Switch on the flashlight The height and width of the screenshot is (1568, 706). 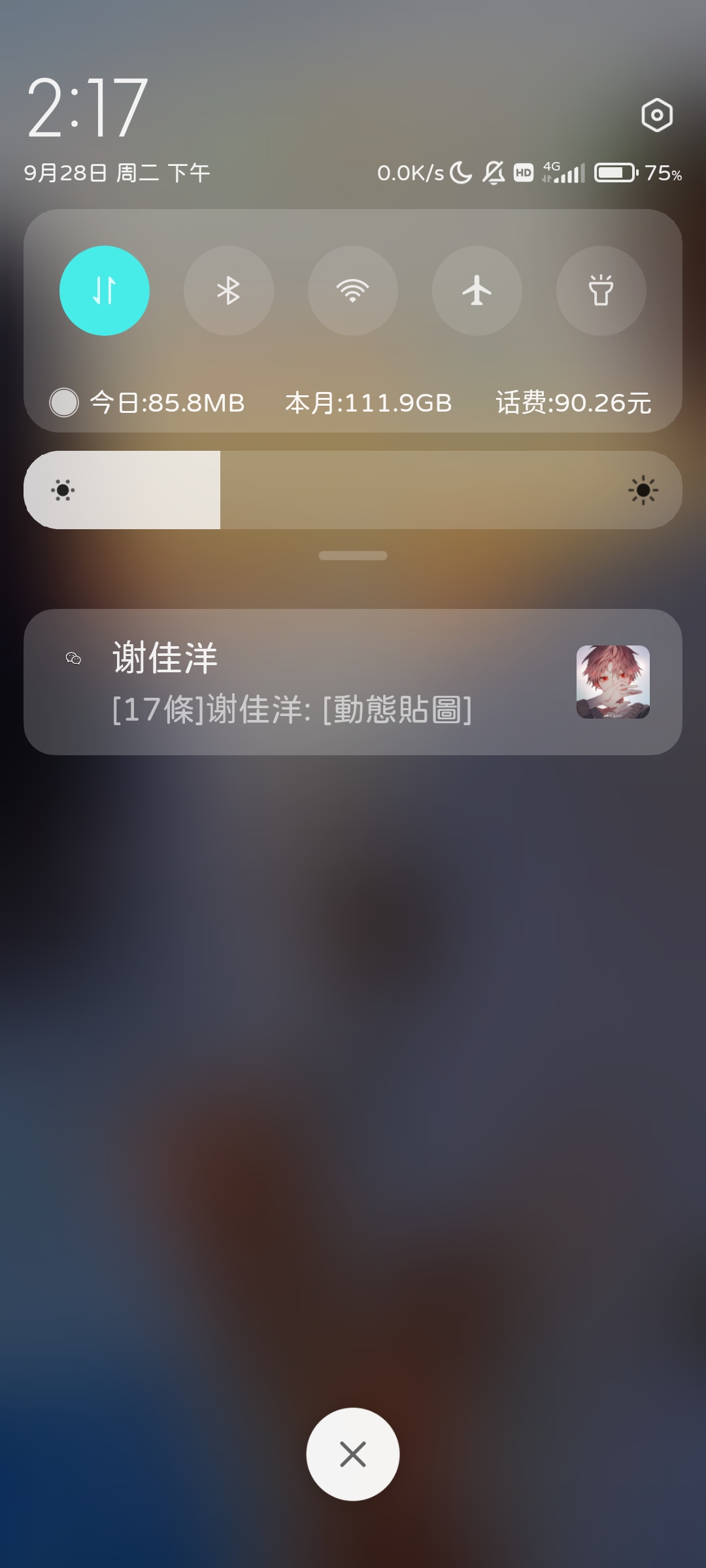pyautogui.click(x=601, y=291)
